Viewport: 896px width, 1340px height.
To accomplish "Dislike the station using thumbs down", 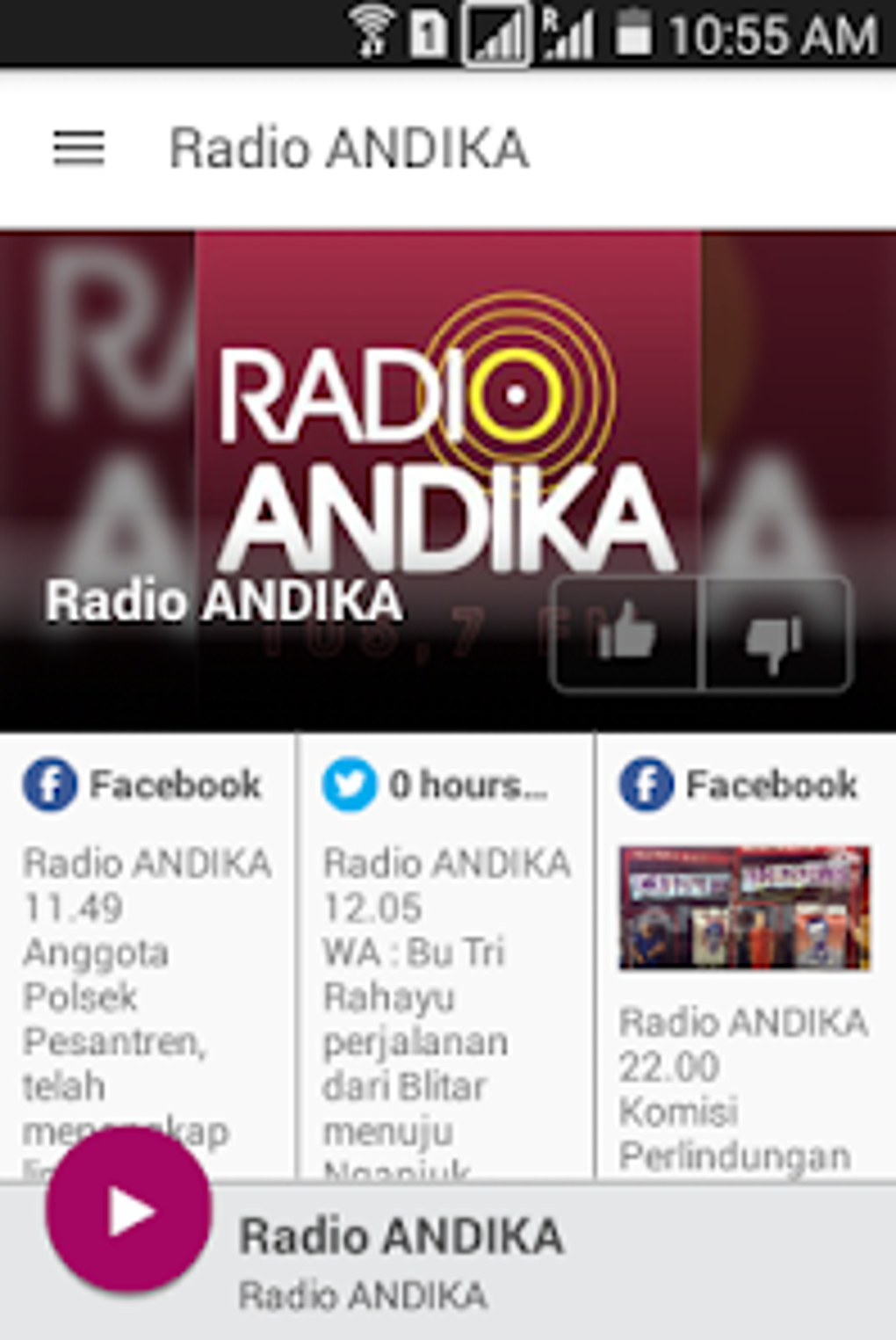I will [777, 634].
